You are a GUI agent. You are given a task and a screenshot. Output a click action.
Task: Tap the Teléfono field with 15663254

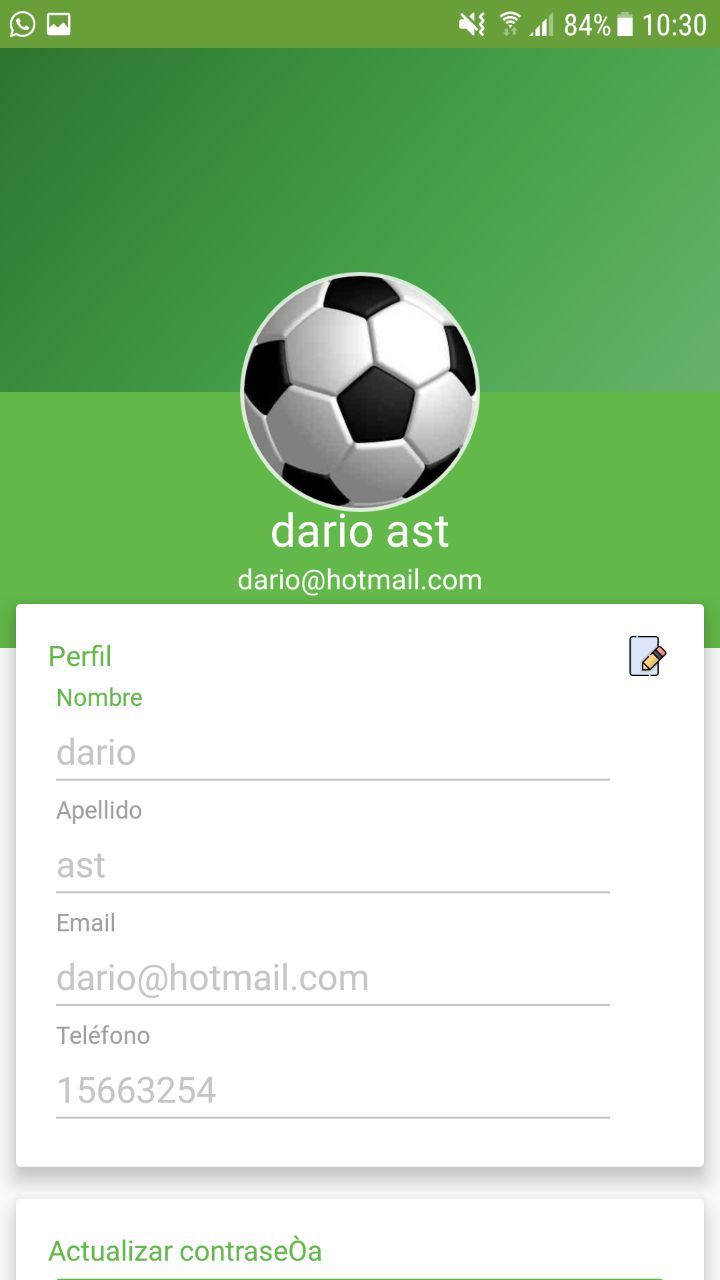tap(332, 1091)
